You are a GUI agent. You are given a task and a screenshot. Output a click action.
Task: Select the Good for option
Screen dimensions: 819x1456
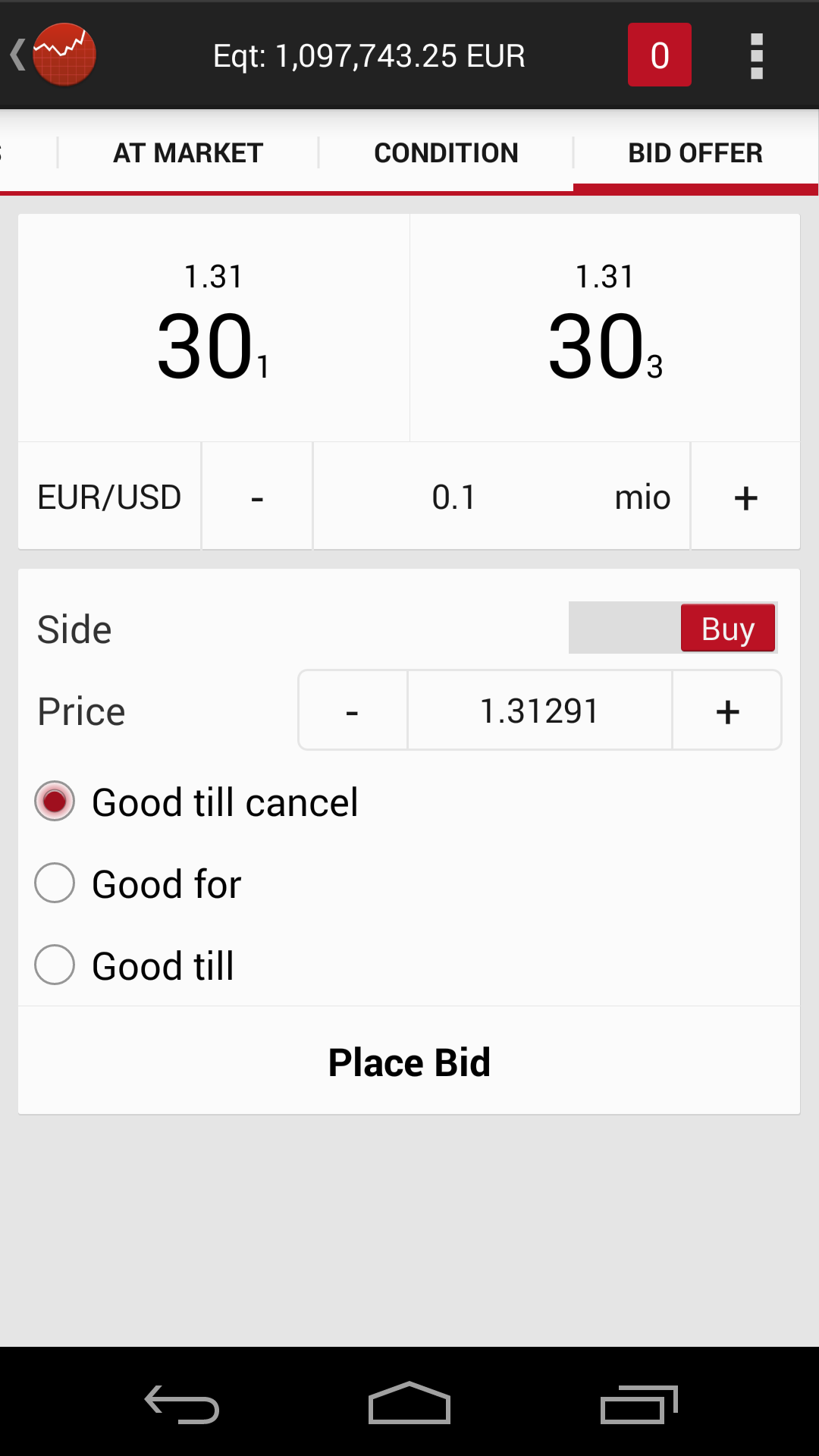[x=138, y=883]
